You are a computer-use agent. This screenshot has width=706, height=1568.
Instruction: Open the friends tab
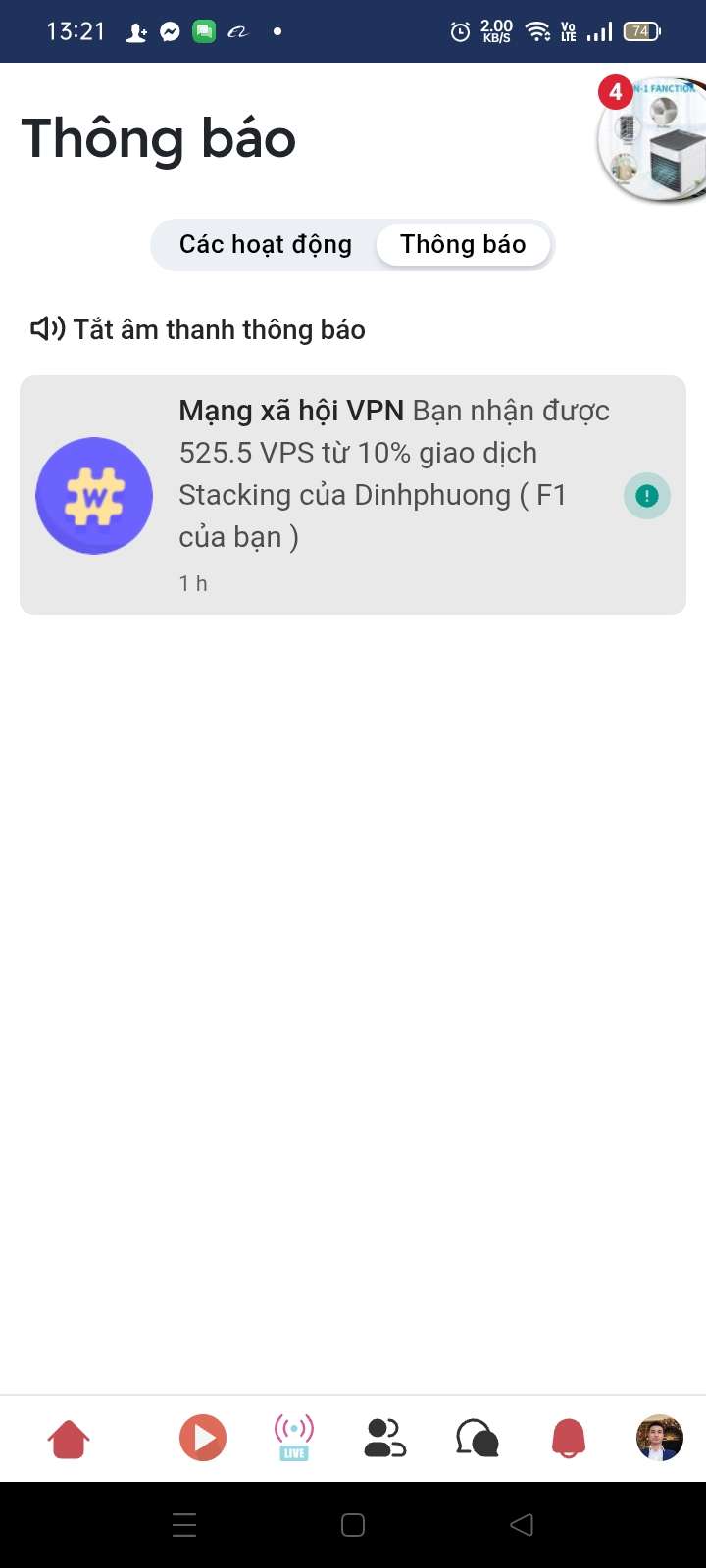coord(384,1439)
